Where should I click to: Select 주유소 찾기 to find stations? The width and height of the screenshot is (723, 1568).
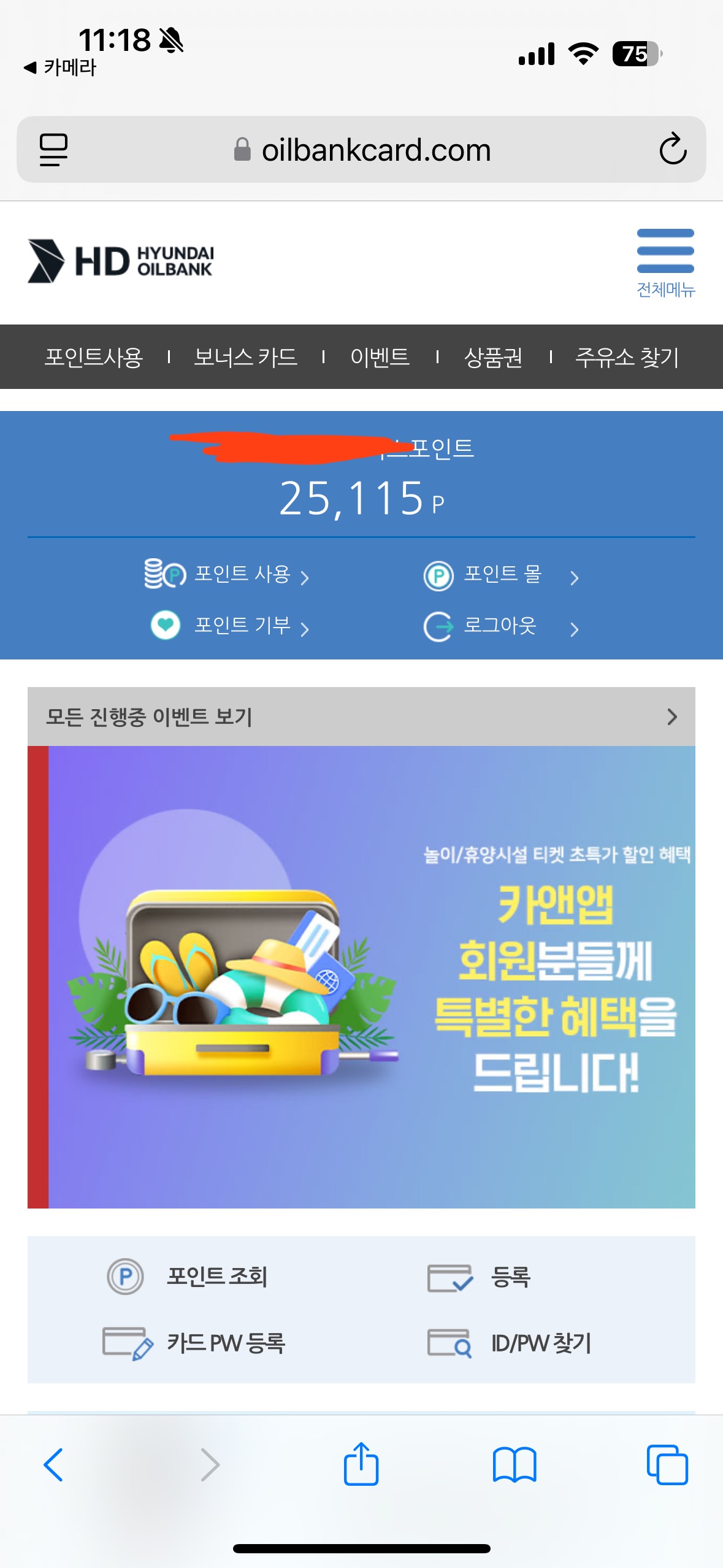[x=627, y=357]
